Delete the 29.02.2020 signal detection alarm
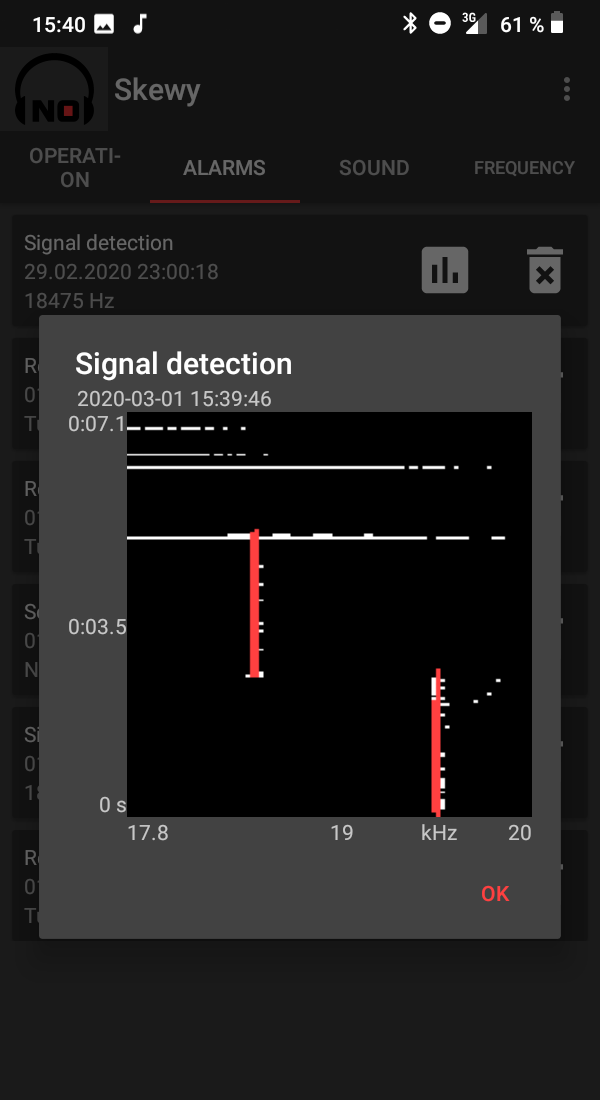 544,270
